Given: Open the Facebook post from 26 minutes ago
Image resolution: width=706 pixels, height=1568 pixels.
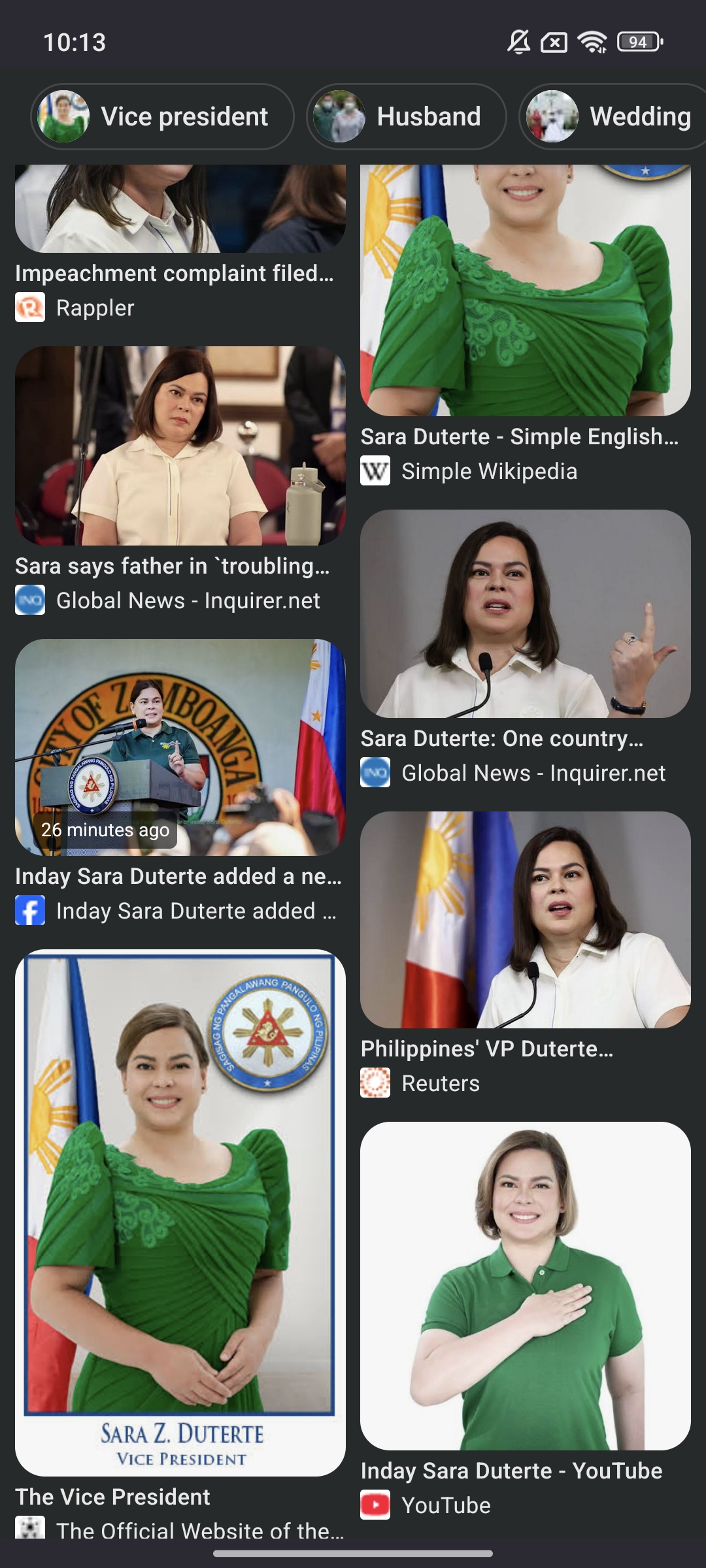Looking at the screenshot, I should 180,747.
